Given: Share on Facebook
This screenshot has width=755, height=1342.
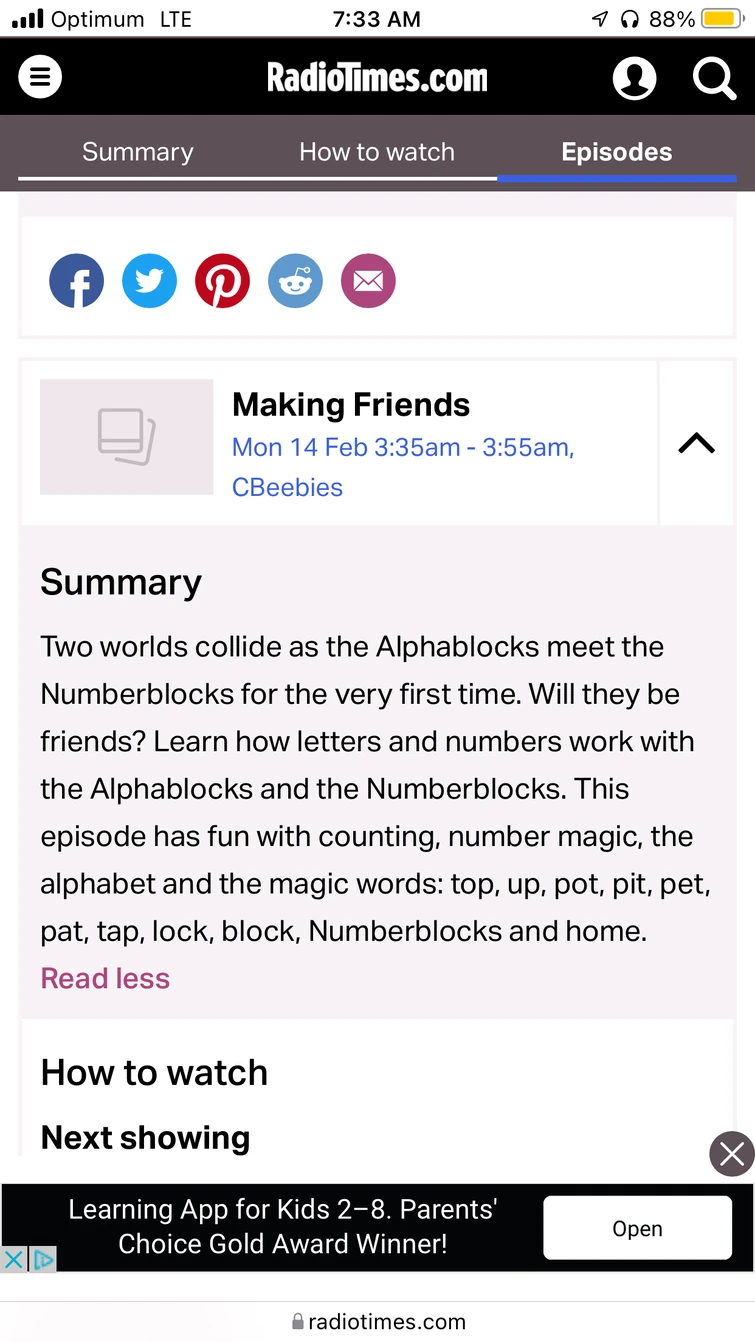Looking at the screenshot, I should [x=76, y=281].
